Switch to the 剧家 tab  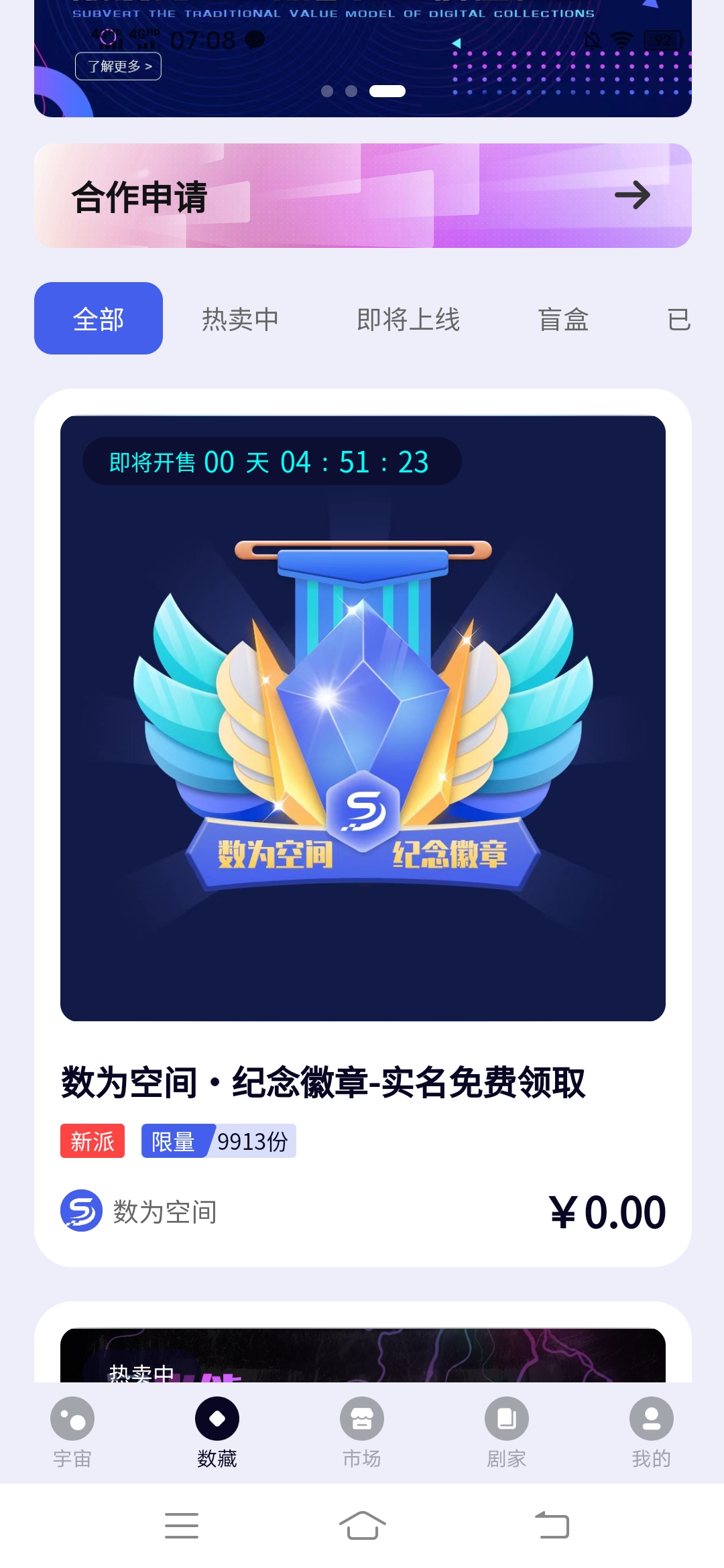(507, 1432)
